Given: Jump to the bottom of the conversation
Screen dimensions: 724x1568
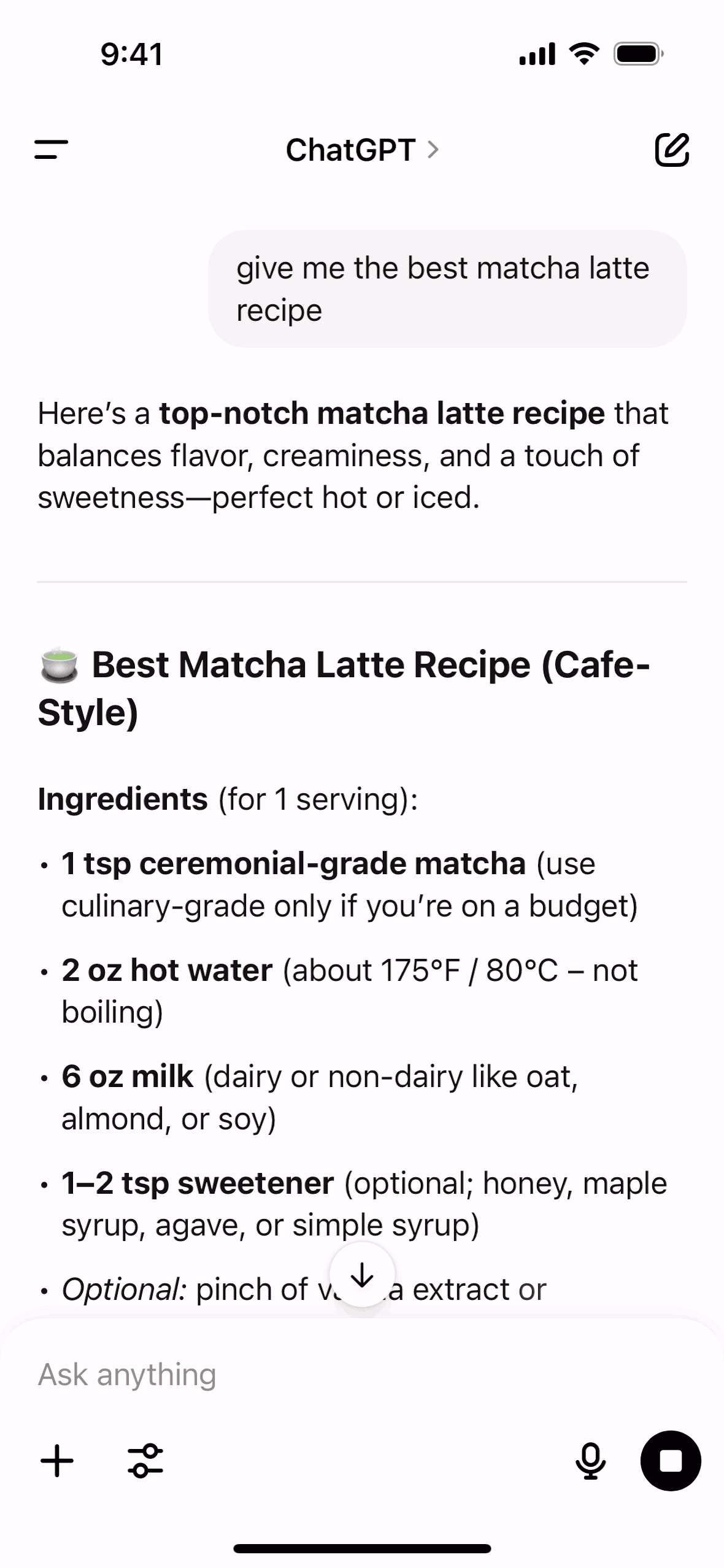Looking at the screenshot, I should [362, 1274].
